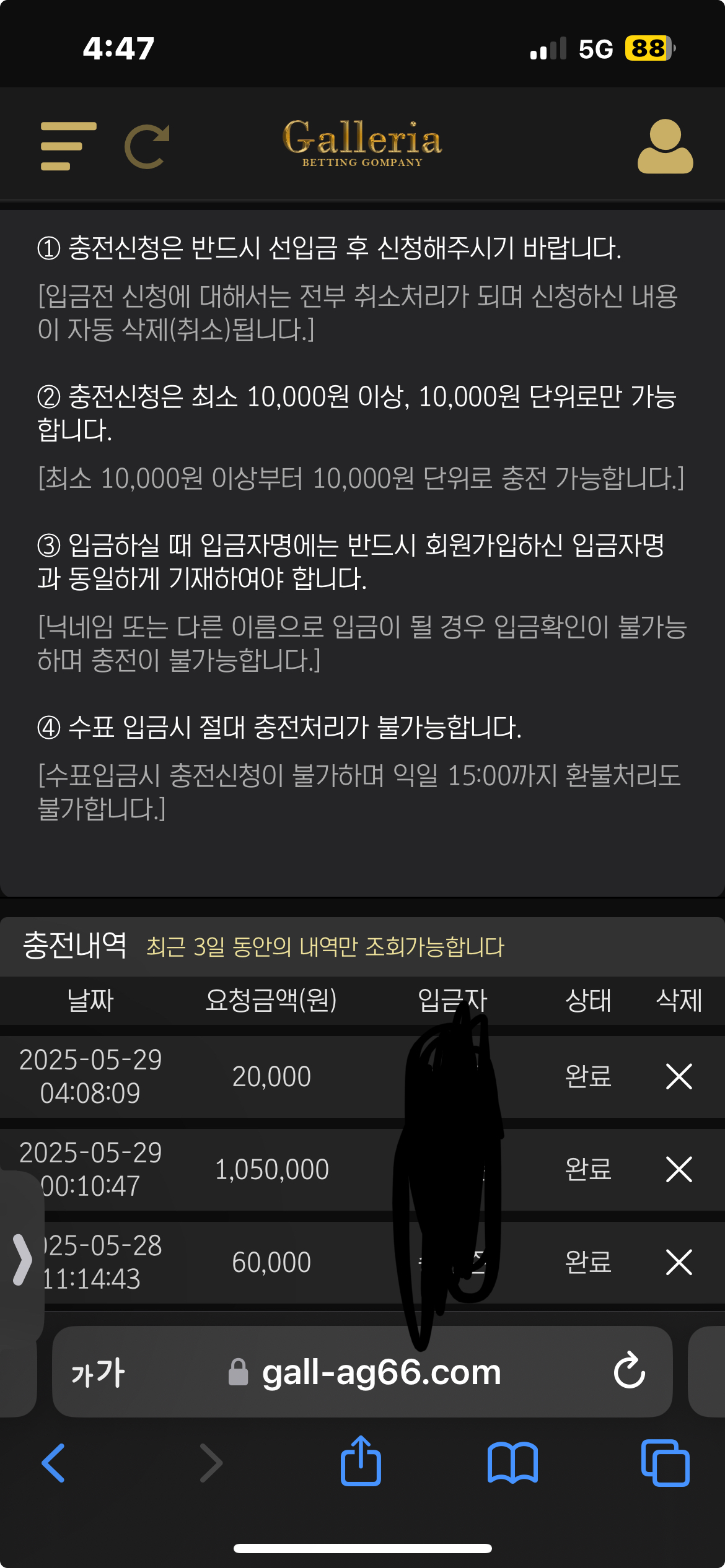The image size is (725, 1568).
Task: Open Safari bookmarks
Action: coord(512,1463)
